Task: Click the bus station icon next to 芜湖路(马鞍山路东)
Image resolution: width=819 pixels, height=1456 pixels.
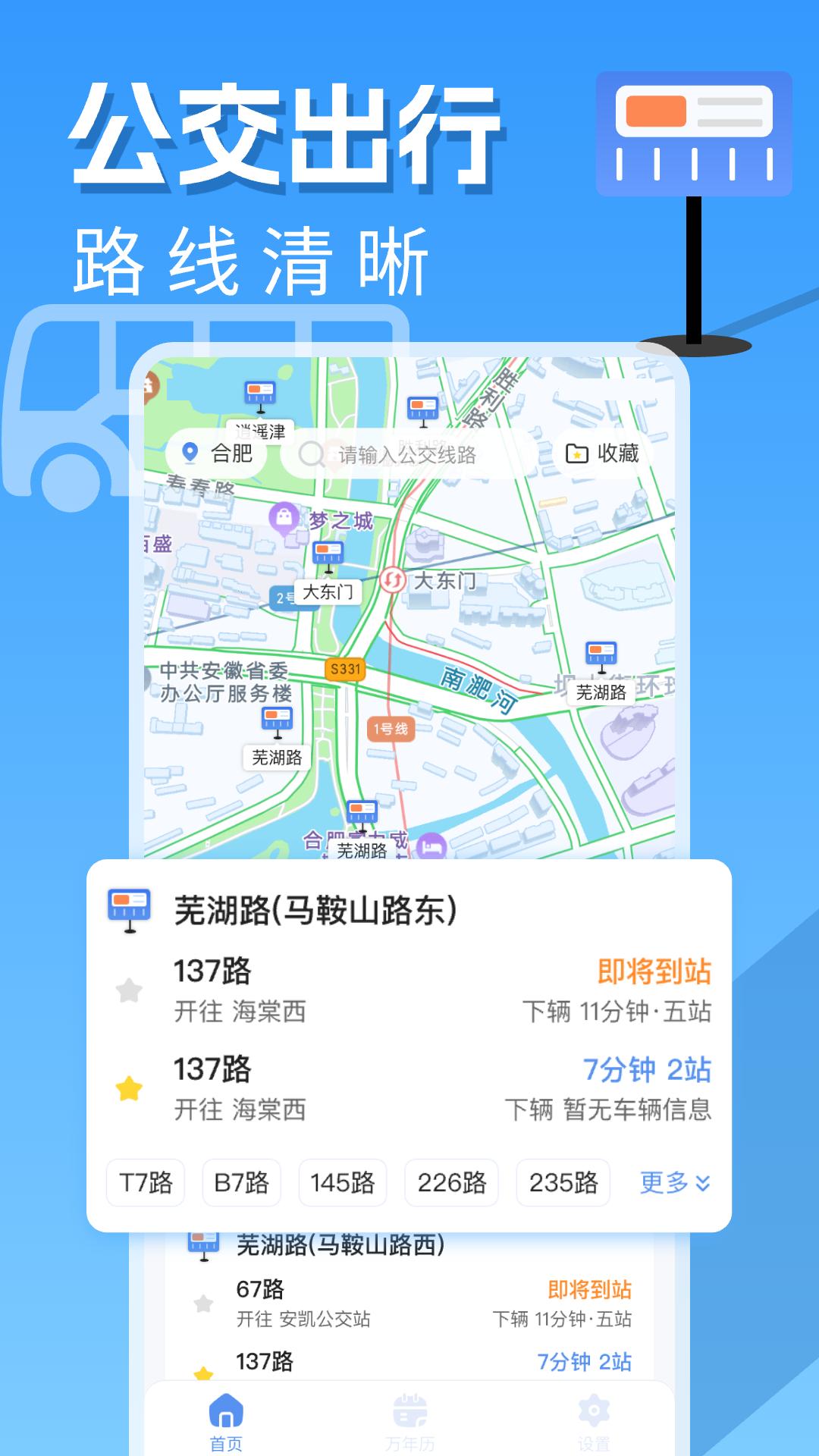Action: (x=130, y=904)
